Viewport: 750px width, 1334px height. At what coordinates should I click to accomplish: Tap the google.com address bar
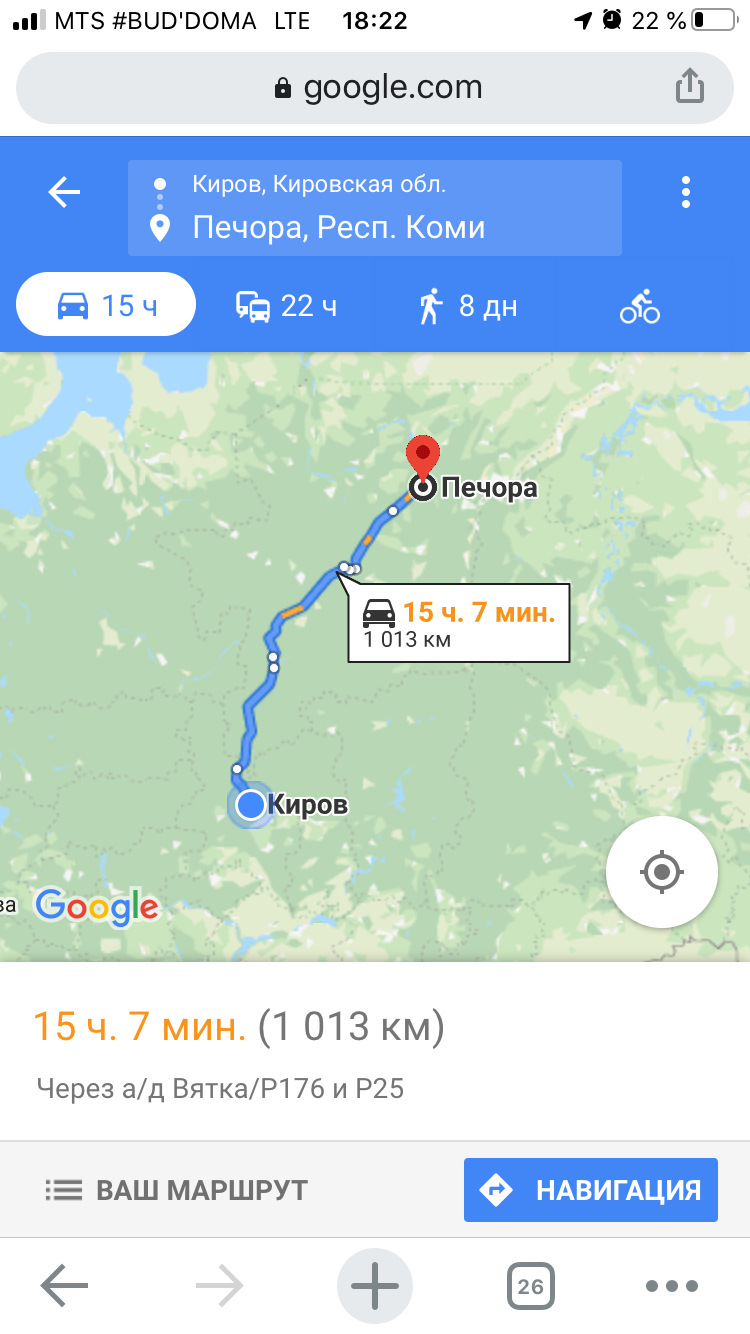[376, 88]
